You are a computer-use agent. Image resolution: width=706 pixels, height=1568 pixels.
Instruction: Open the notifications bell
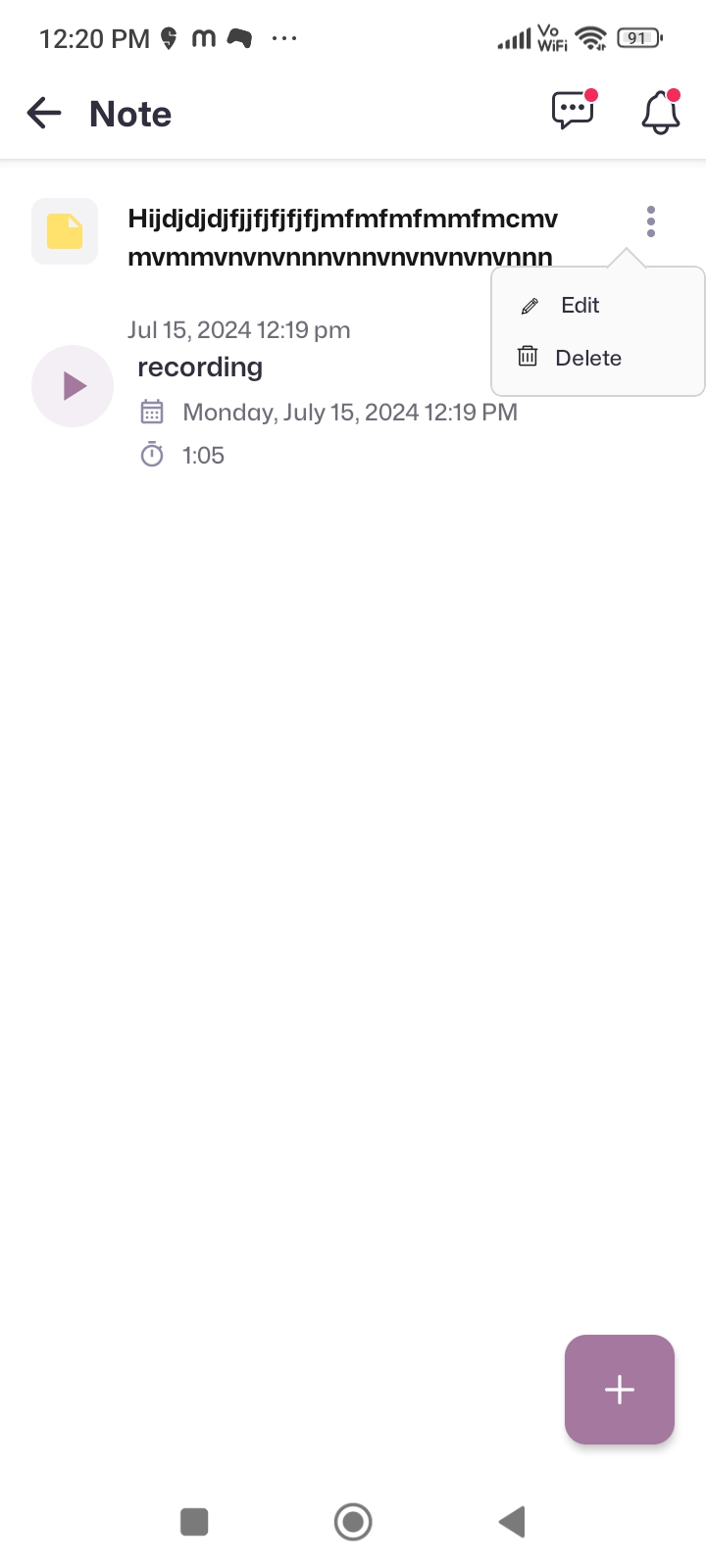click(661, 112)
